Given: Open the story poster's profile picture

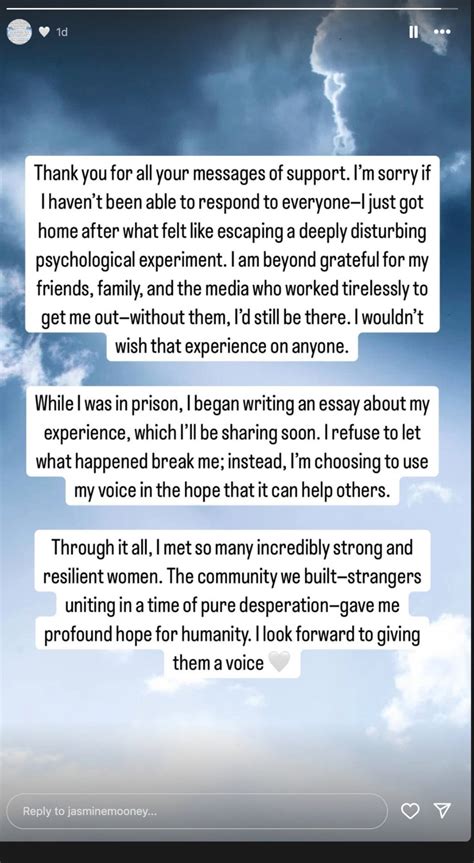Looking at the screenshot, I should 19,32.
